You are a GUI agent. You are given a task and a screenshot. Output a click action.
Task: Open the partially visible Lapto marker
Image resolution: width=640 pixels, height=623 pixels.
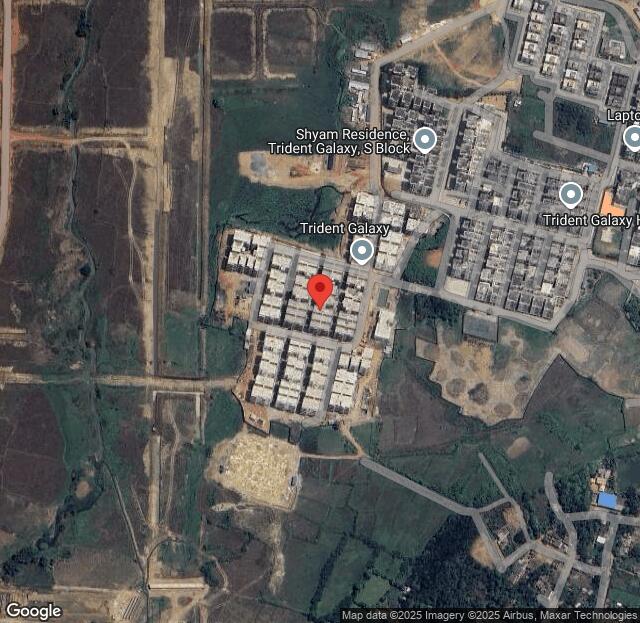coord(632,138)
